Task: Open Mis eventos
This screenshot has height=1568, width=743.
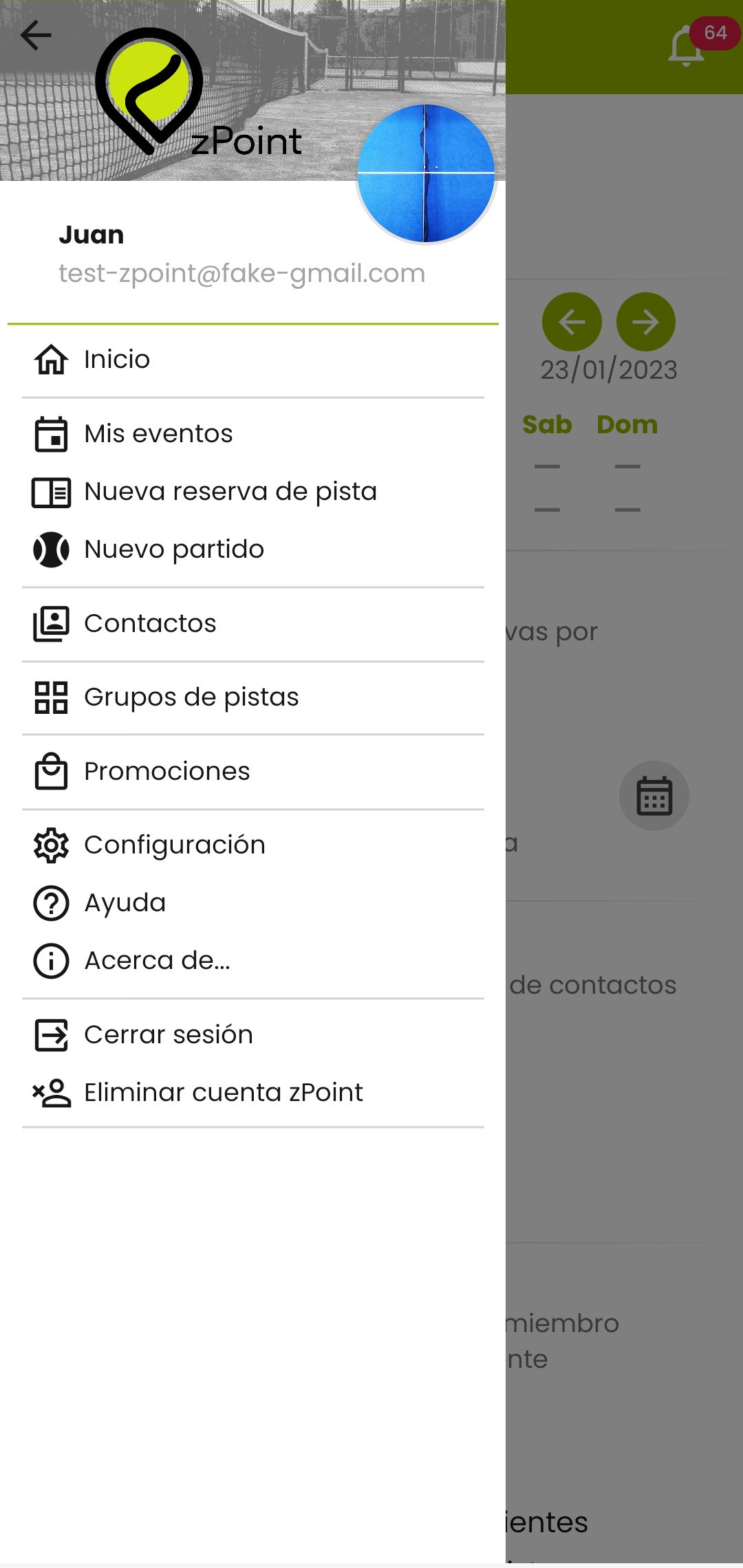Action: 158,434
